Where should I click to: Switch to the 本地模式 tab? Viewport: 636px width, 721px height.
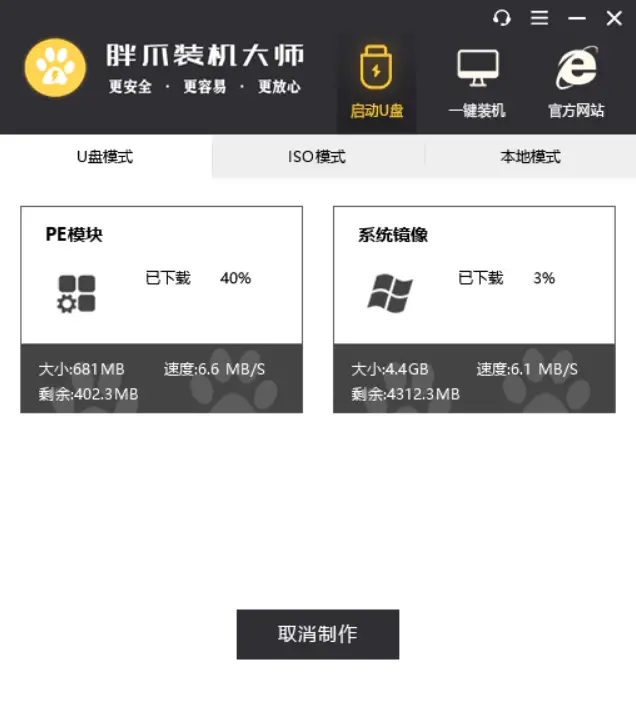click(530, 157)
